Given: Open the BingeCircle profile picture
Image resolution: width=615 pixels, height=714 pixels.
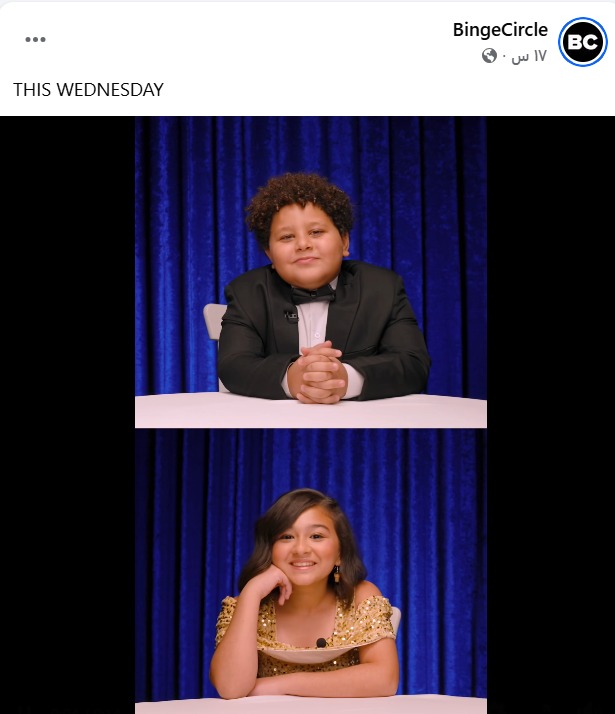Looking at the screenshot, I should click(x=582, y=42).
